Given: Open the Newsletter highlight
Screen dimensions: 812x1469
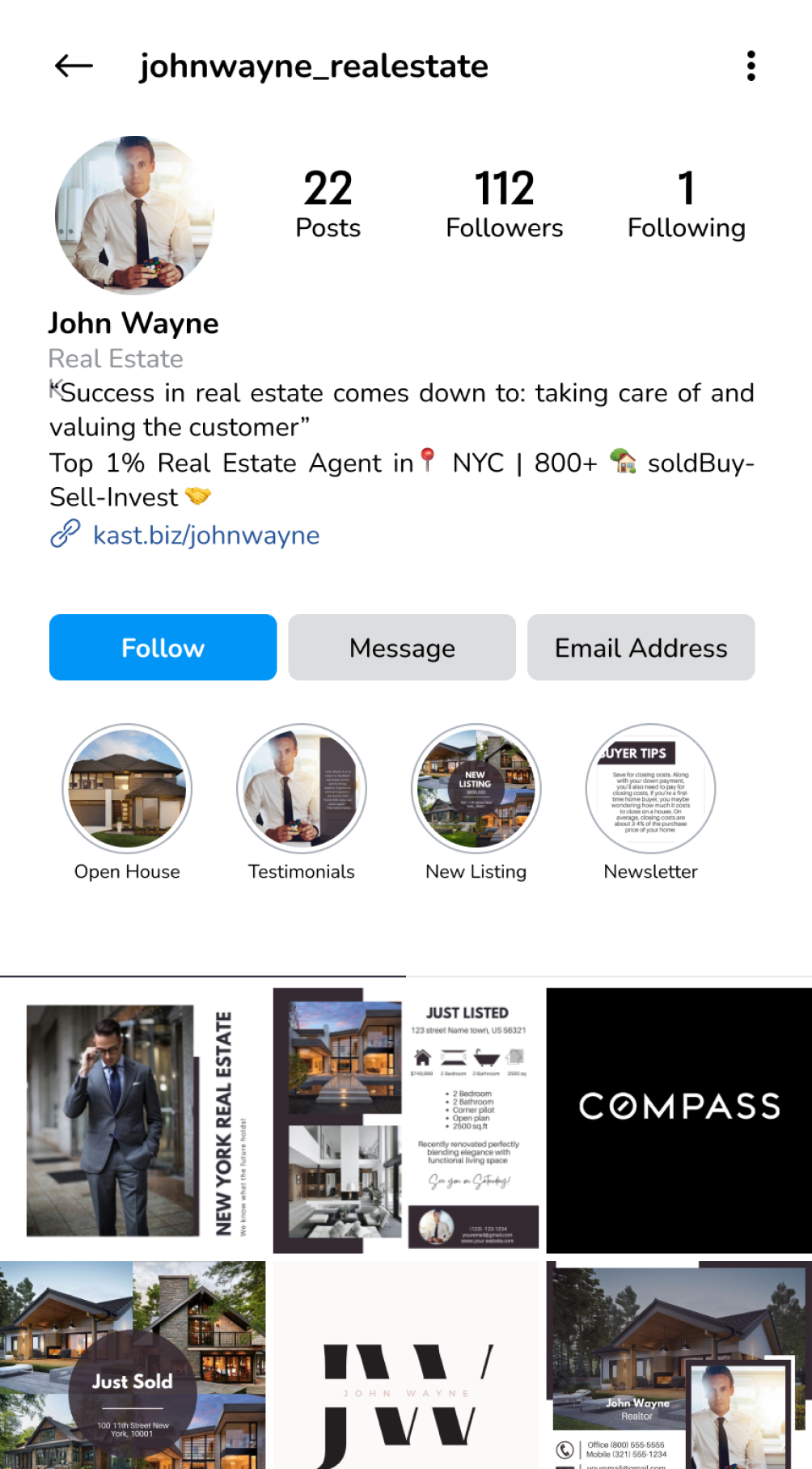Looking at the screenshot, I should [650, 789].
